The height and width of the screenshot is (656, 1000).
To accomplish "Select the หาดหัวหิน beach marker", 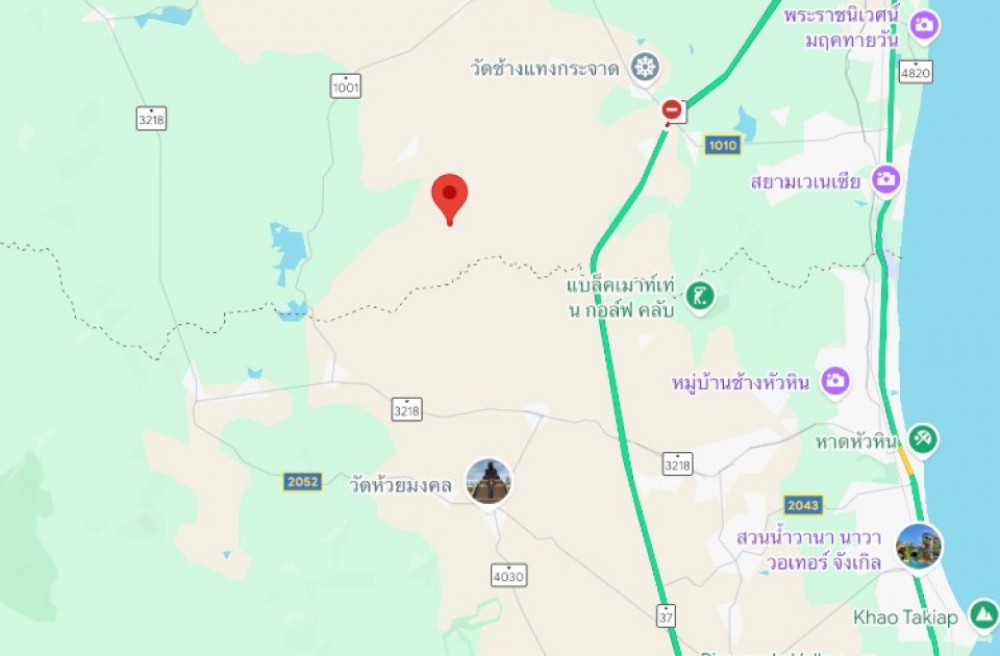I will [922, 438].
